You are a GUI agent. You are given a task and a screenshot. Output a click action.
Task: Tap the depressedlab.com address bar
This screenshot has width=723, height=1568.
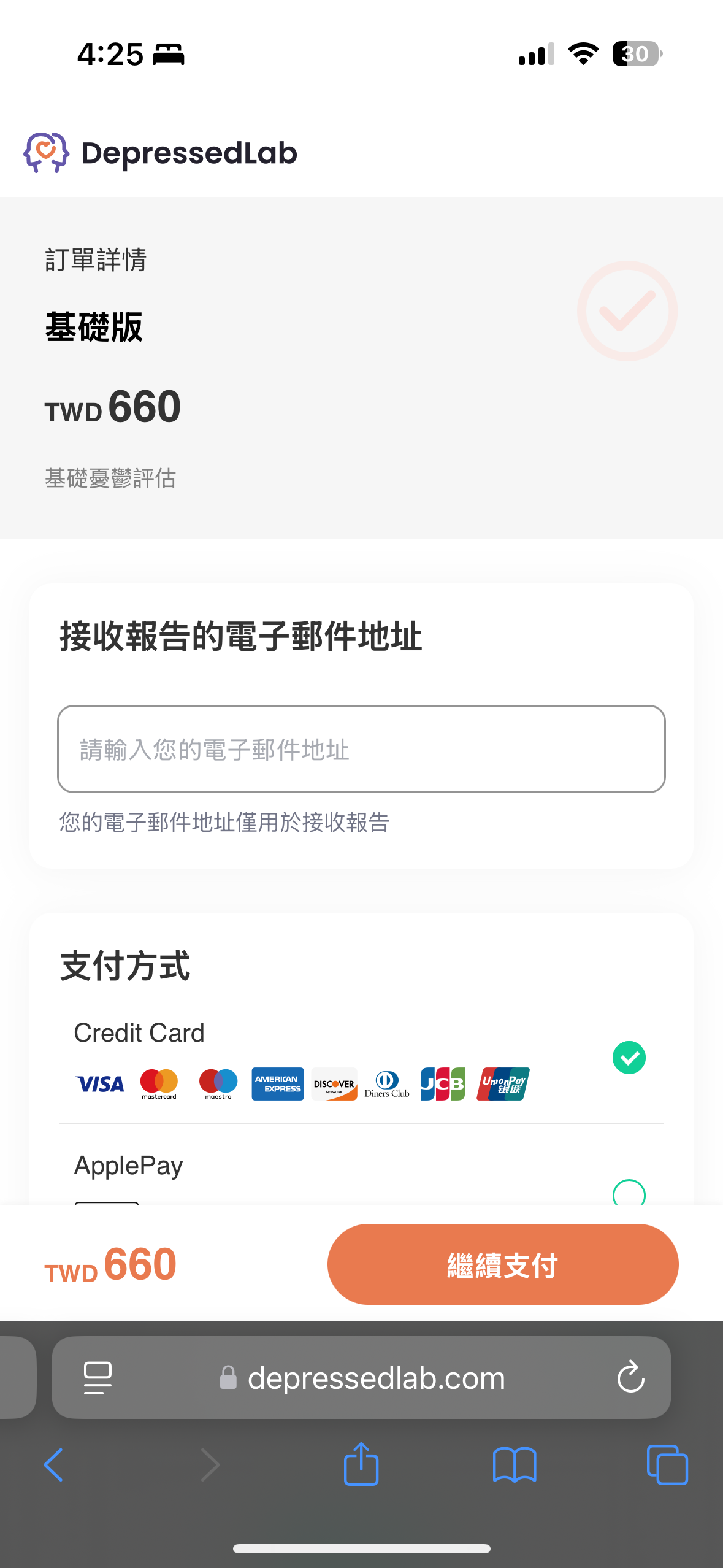coord(375,1378)
